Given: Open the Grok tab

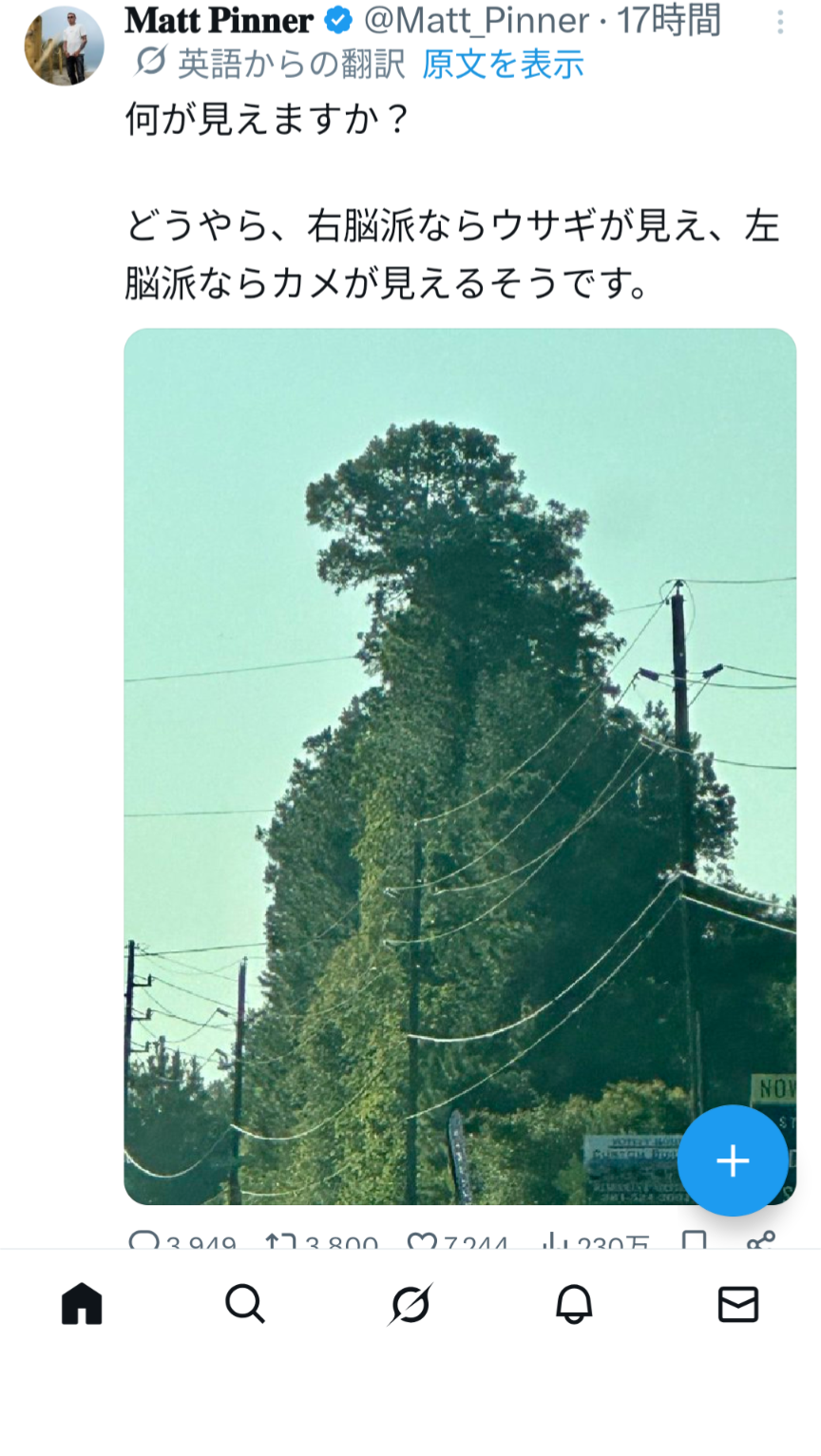Looking at the screenshot, I should pyautogui.click(x=410, y=1304).
